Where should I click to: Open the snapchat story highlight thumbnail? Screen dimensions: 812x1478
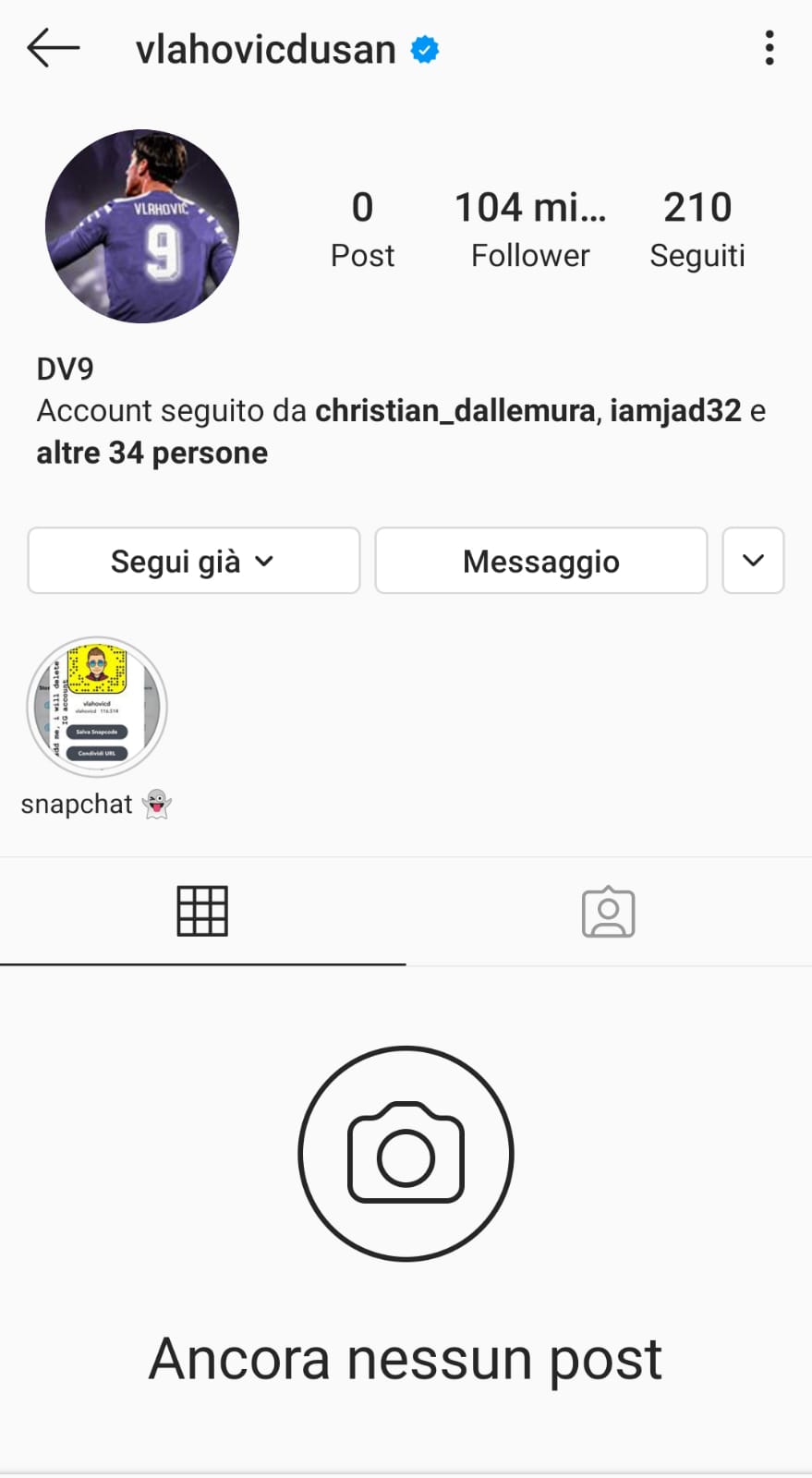point(97,707)
